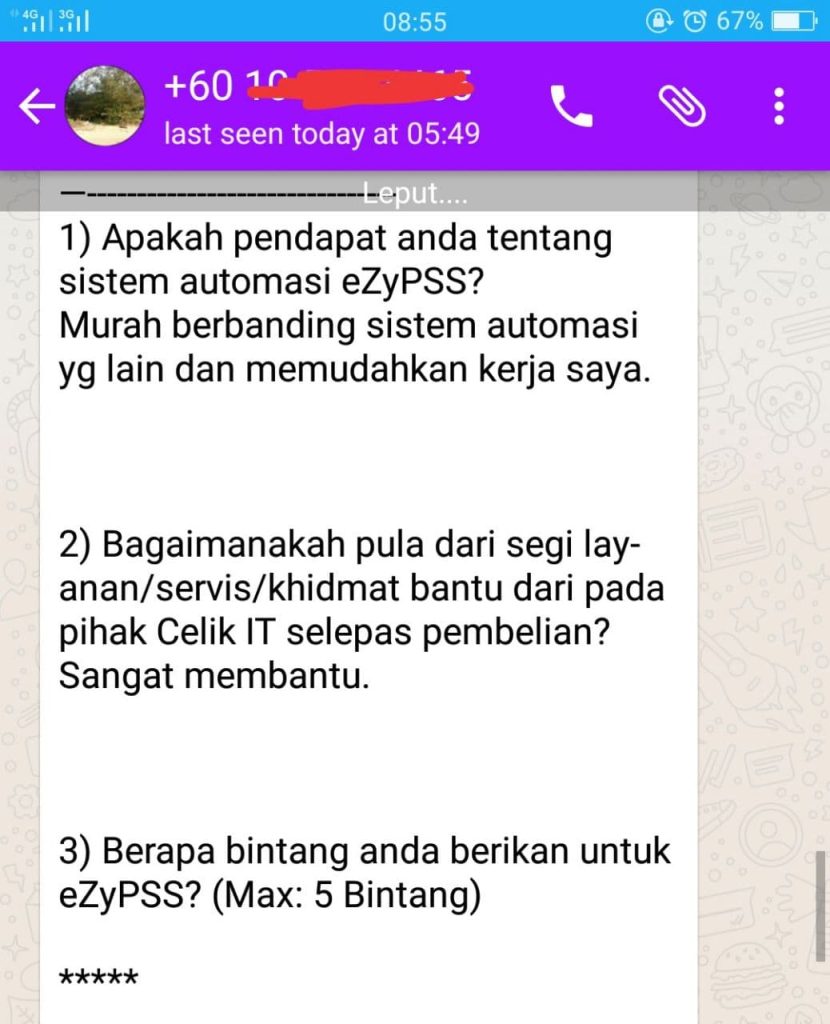Screen dimensions: 830x1024
Task: Start a voice call with this contact
Action: (571, 106)
